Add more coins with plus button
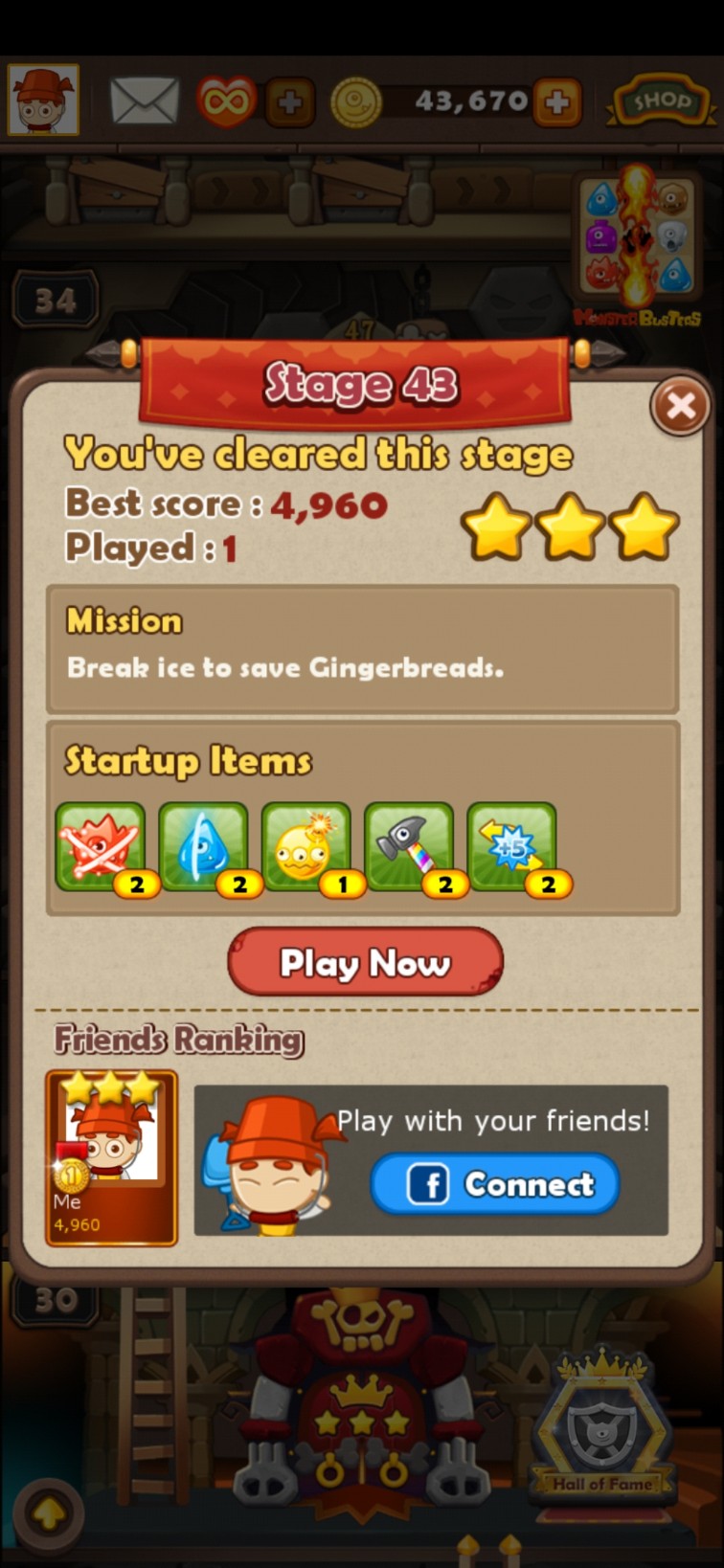Screen dimensions: 724x1568 coord(557,102)
